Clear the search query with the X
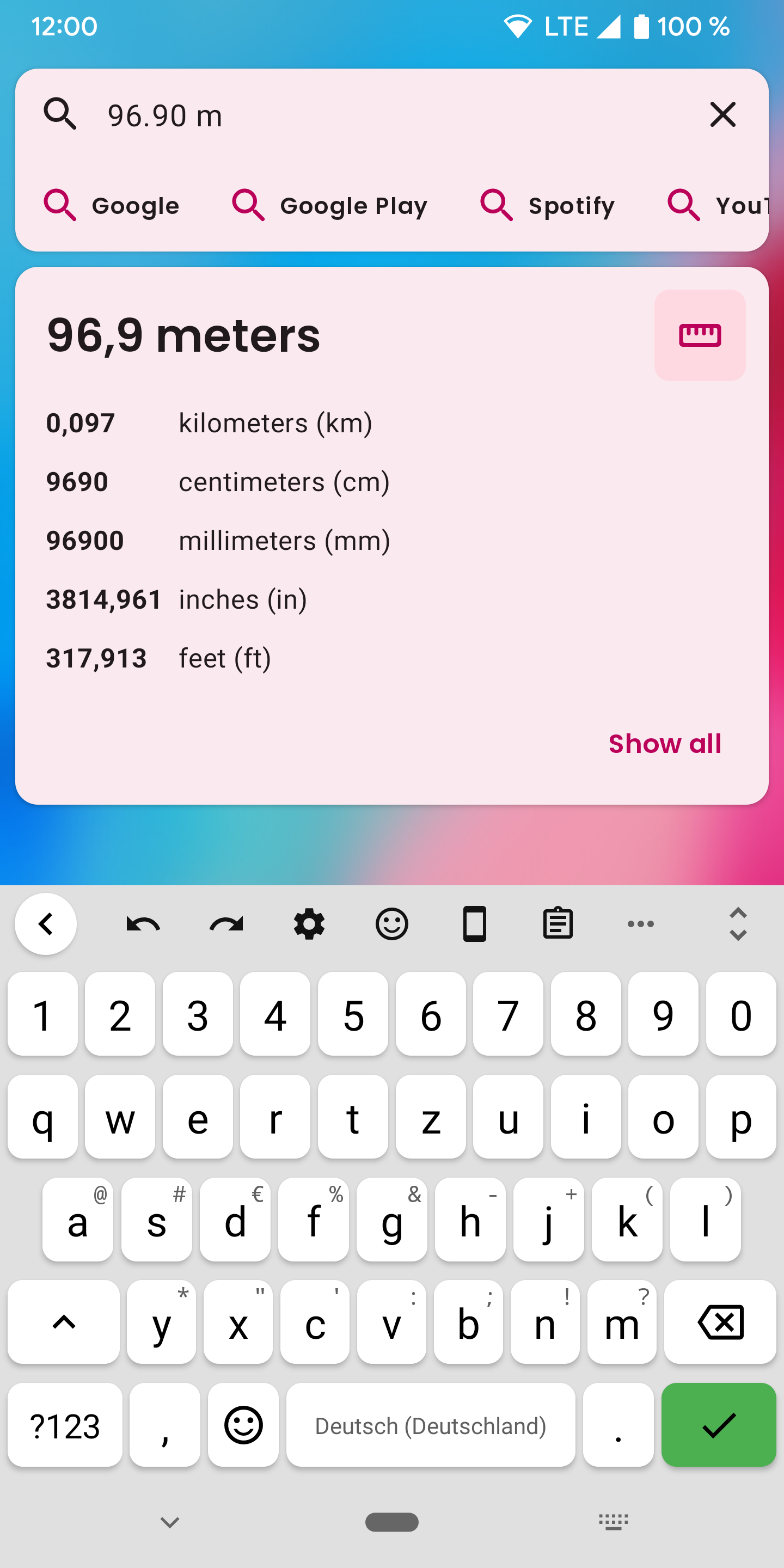The width and height of the screenshot is (784, 1568). tap(722, 114)
